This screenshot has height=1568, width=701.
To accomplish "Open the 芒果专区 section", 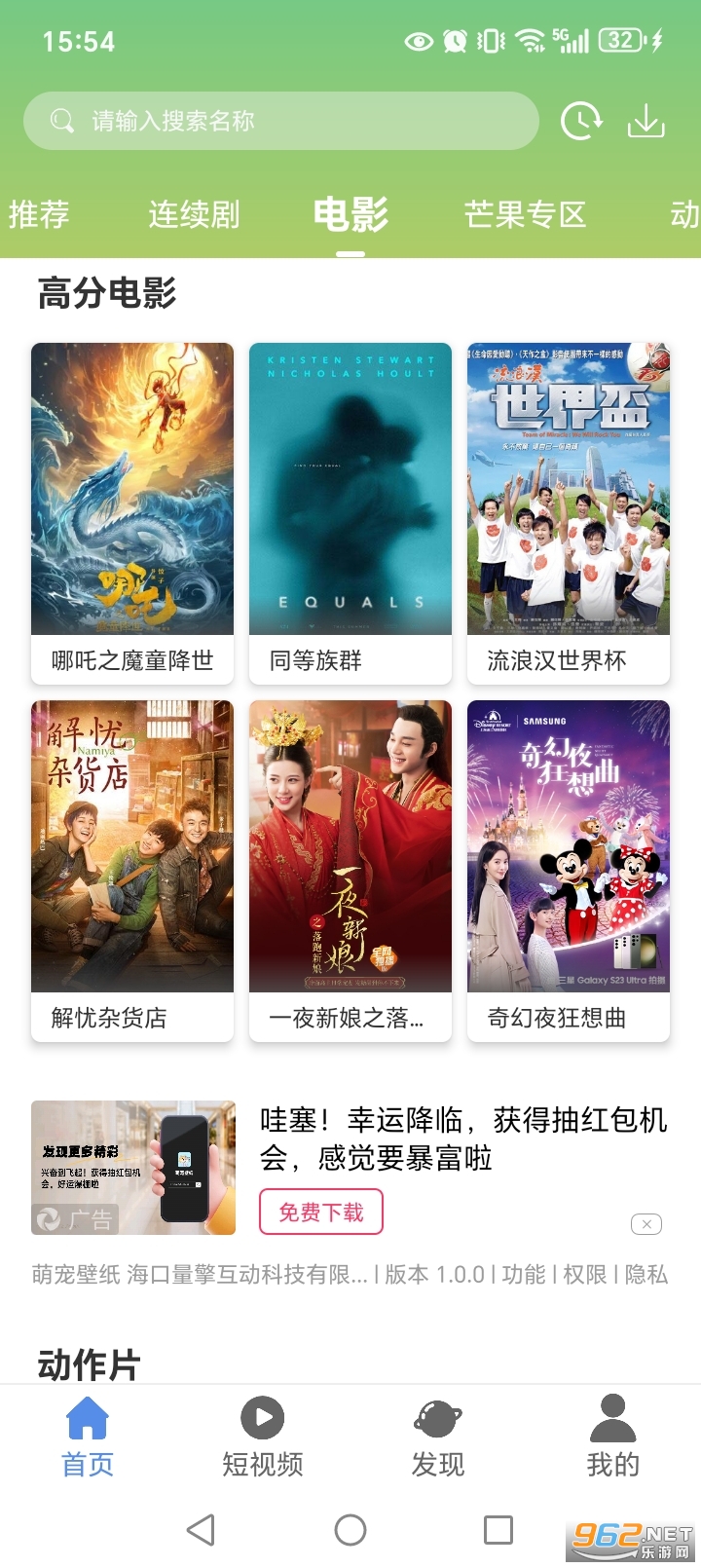I will (x=526, y=214).
